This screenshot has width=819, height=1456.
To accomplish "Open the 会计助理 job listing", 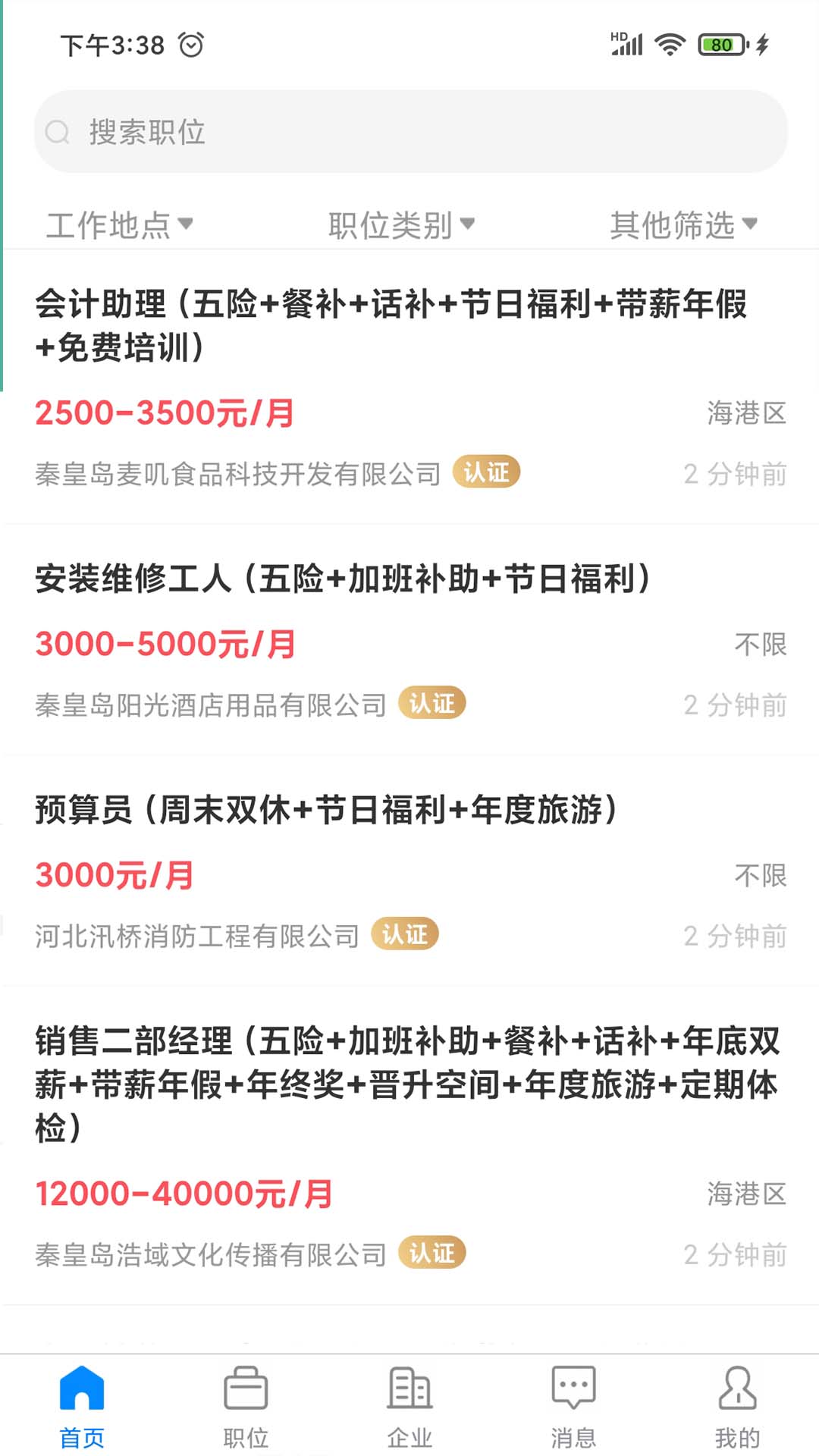I will 391,325.
